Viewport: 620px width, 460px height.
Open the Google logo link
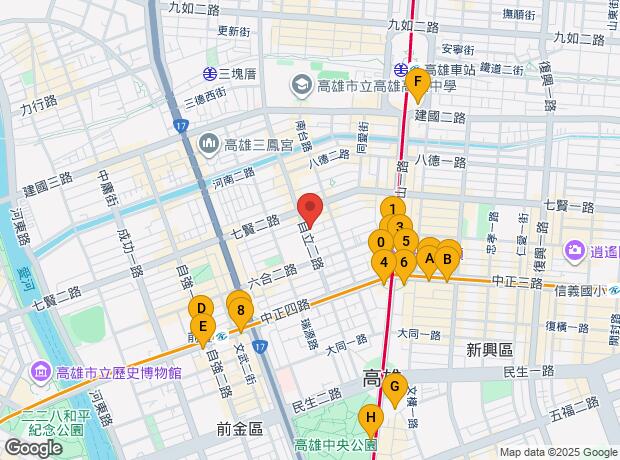point(32,449)
